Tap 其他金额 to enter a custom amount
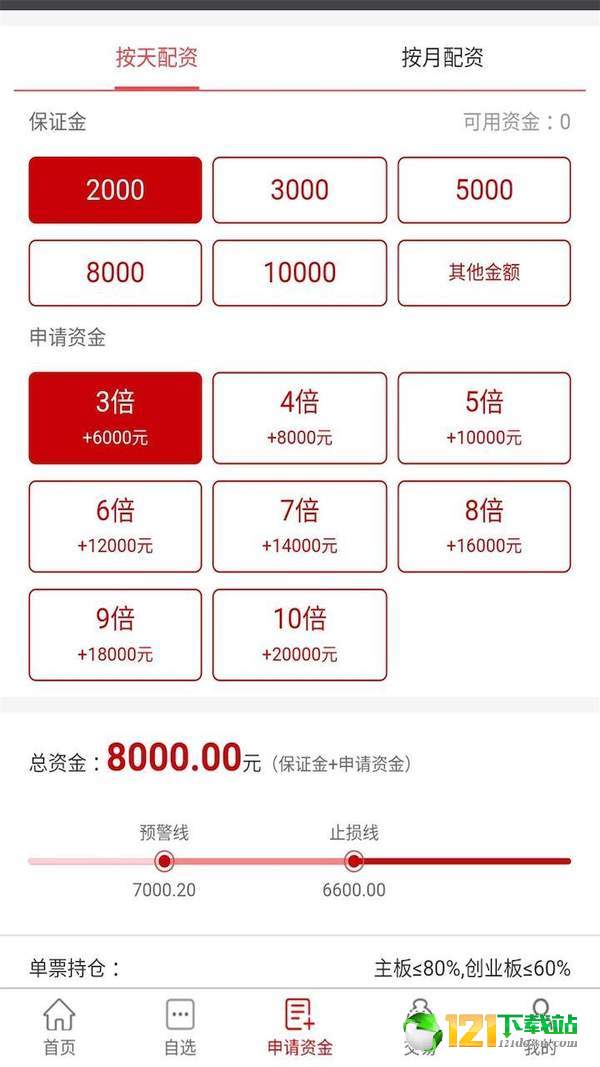Viewport: 600px width, 1067px height. point(484,273)
